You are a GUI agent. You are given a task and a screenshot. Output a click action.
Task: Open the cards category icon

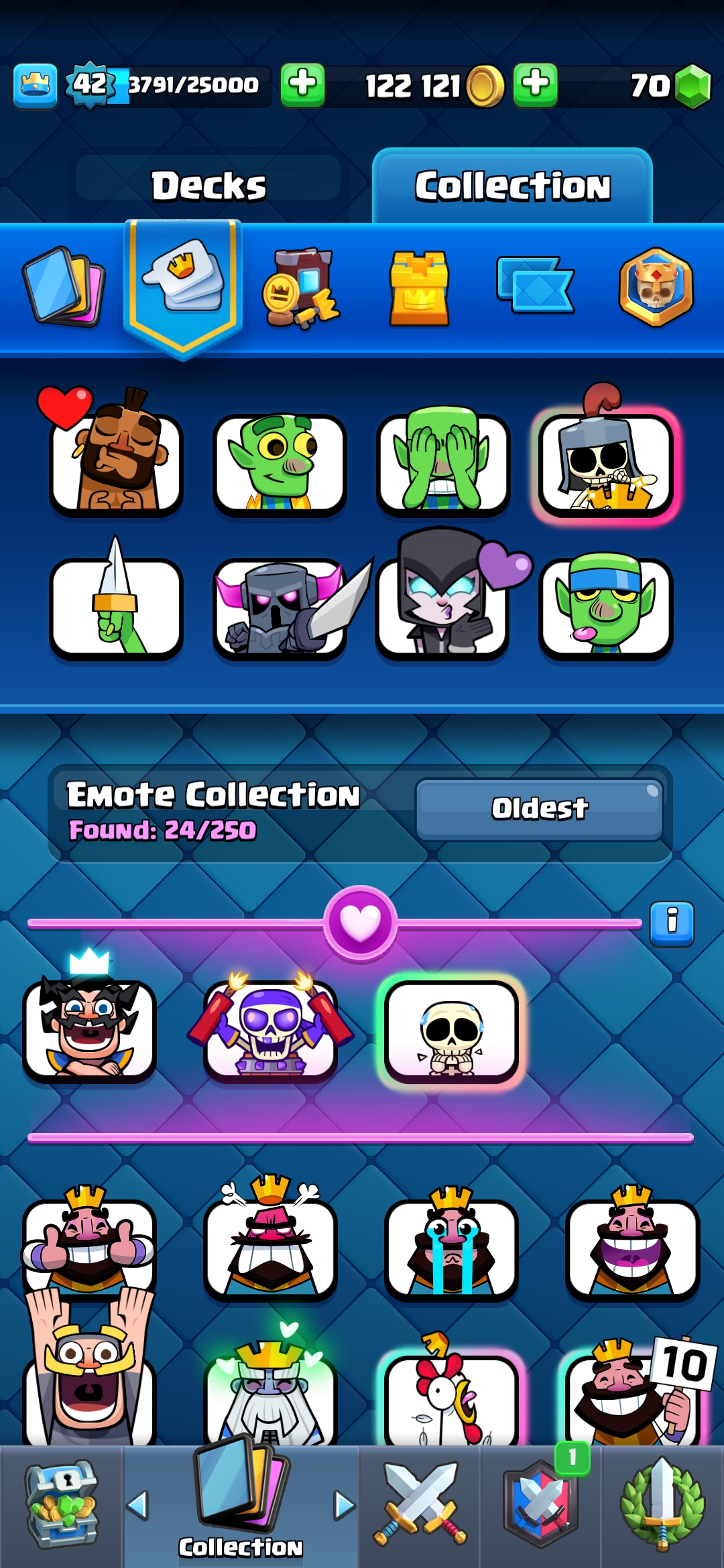point(64,287)
